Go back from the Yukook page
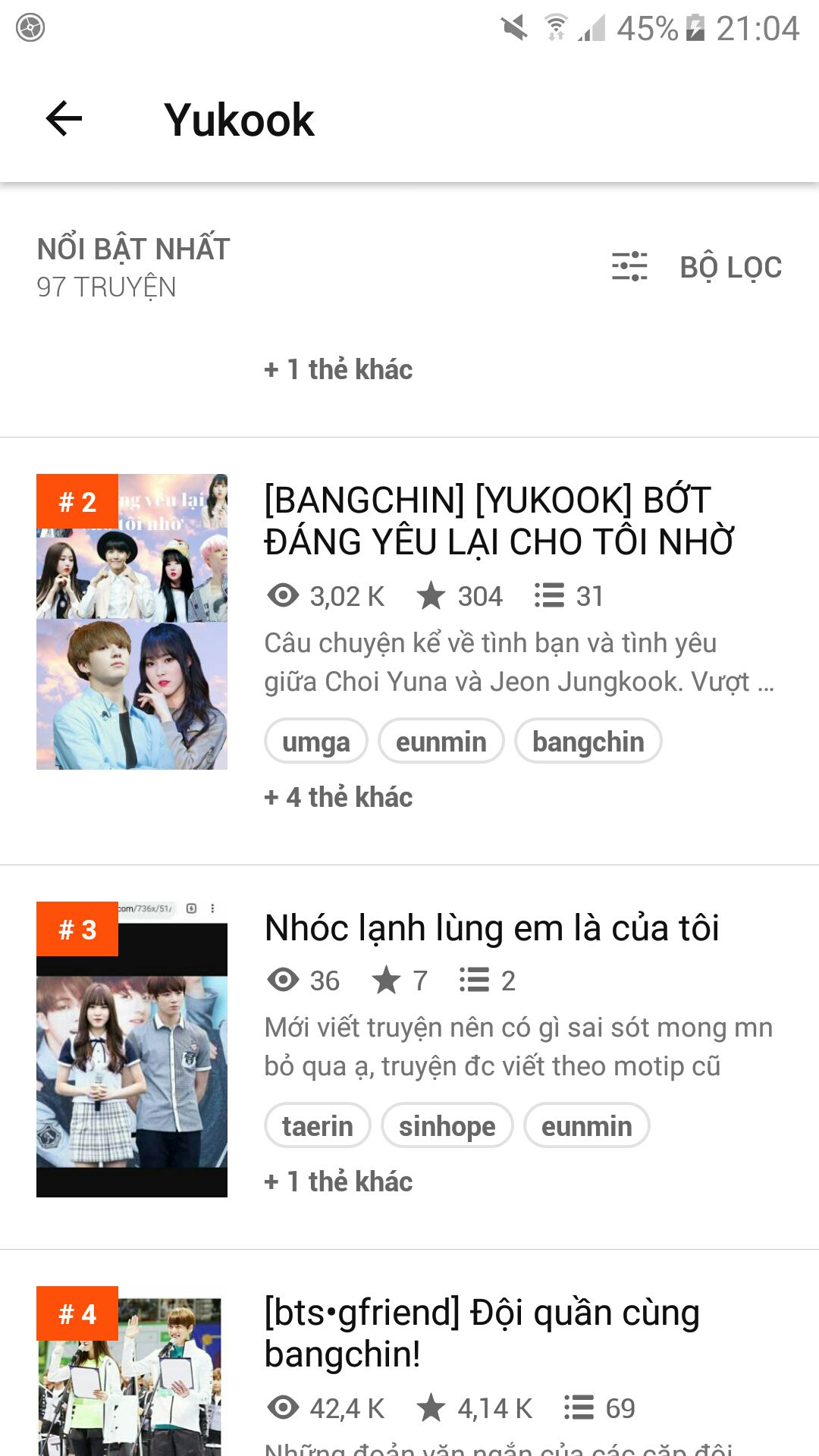 pos(64,119)
